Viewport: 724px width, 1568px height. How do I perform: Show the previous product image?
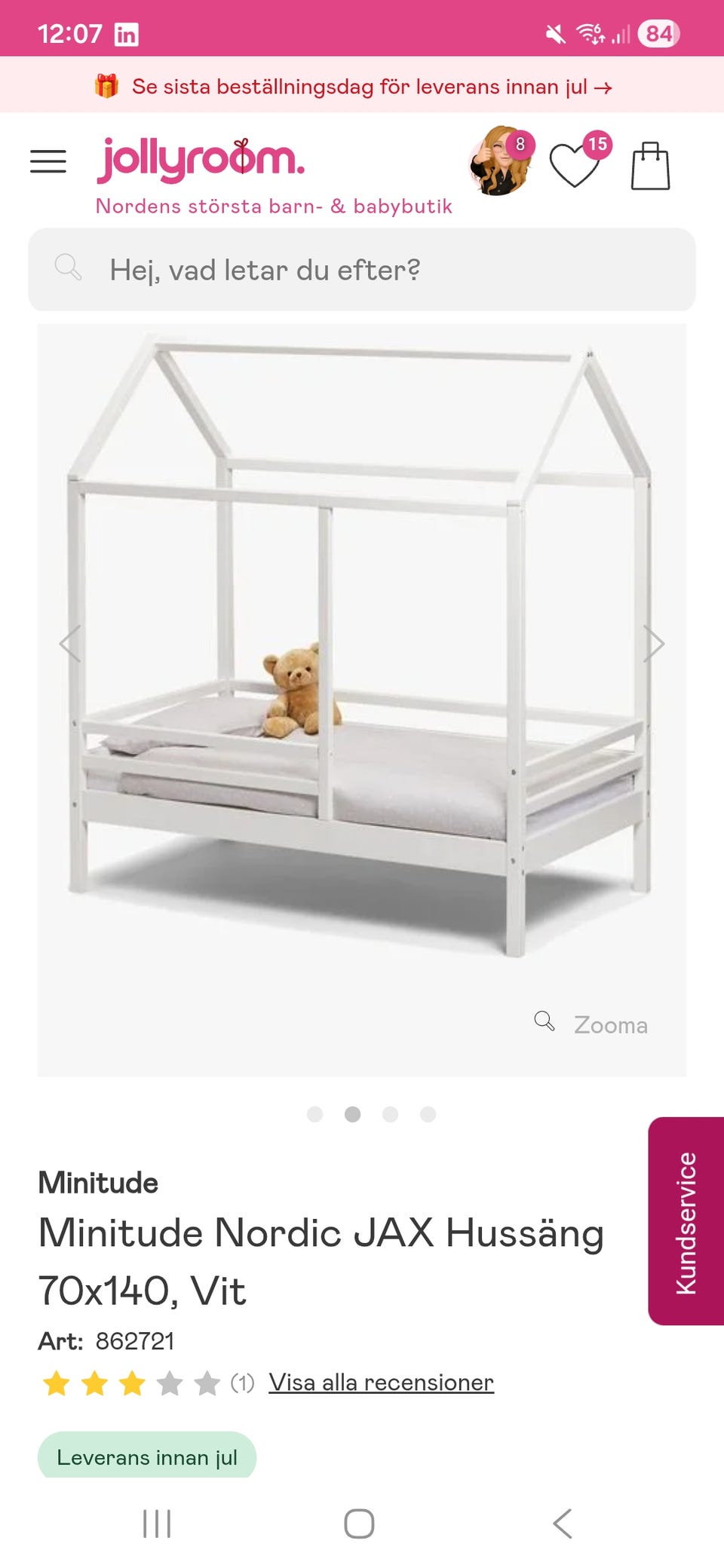point(70,644)
